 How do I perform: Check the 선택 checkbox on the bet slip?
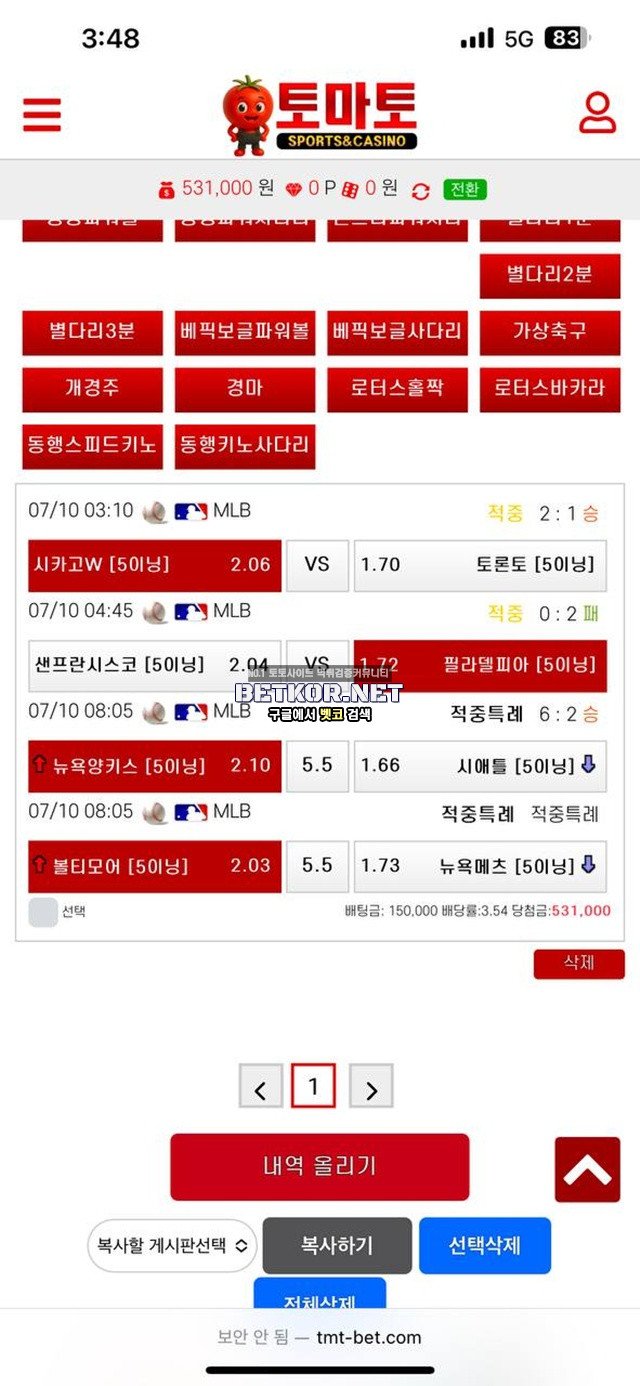pos(43,912)
